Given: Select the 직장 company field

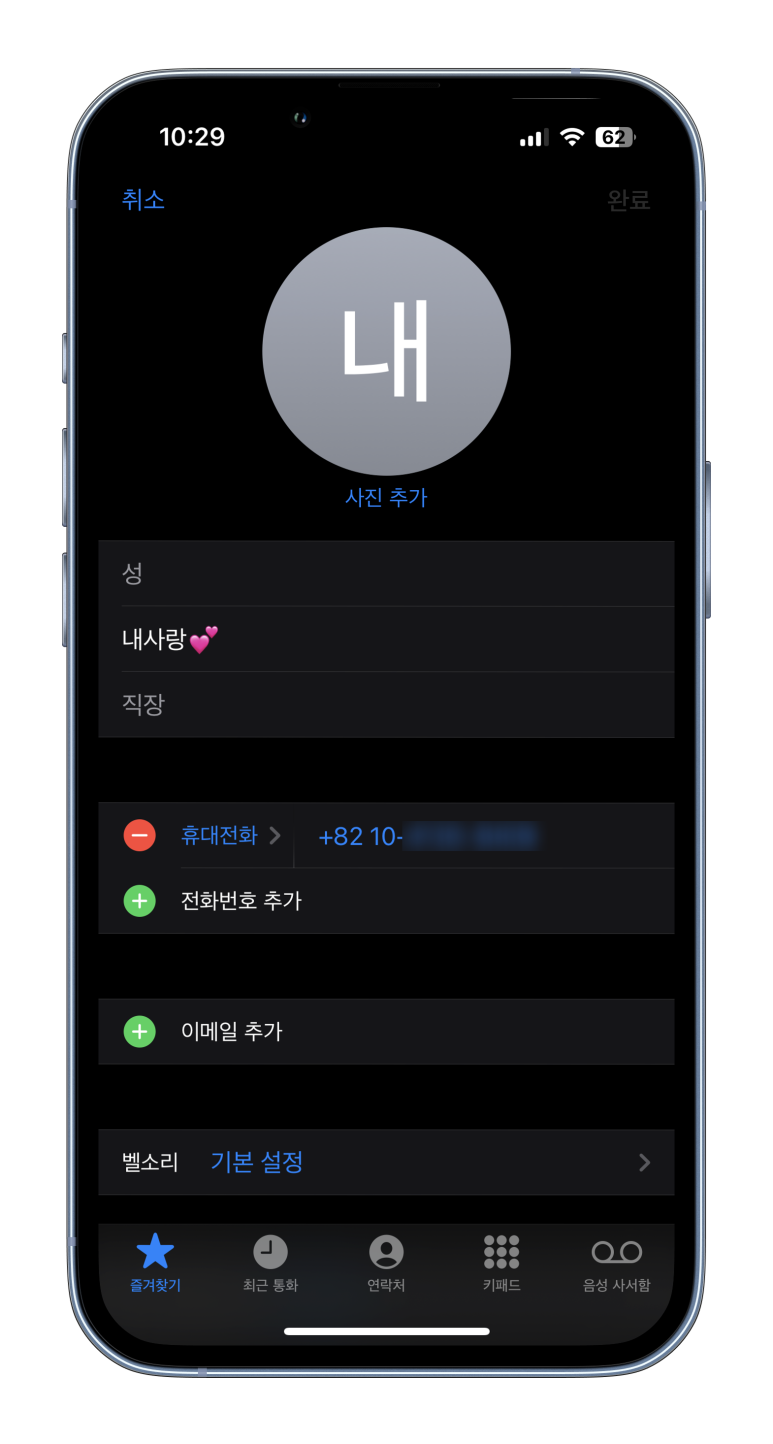Looking at the screenshot, I should click(386, 705).
